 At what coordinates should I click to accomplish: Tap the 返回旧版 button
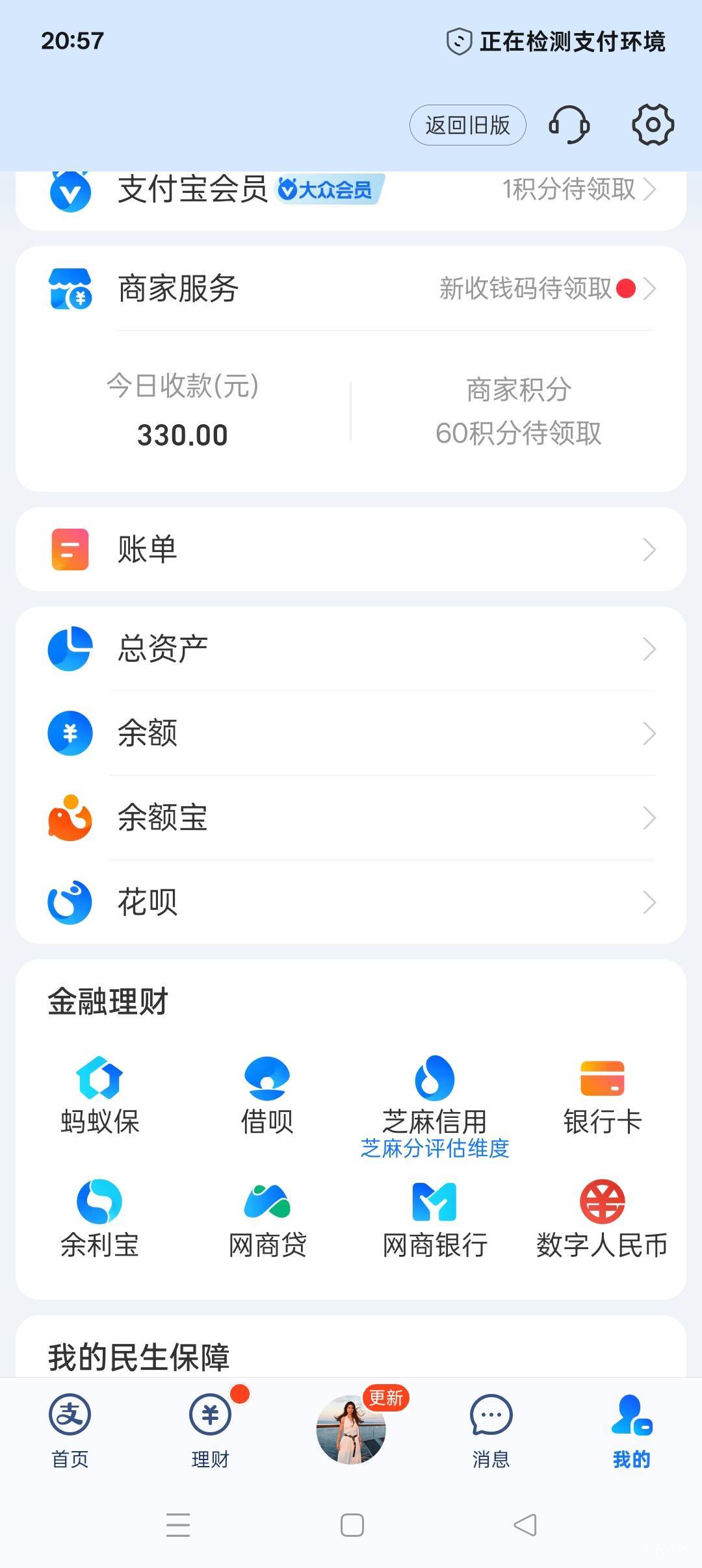click(467, 125)
